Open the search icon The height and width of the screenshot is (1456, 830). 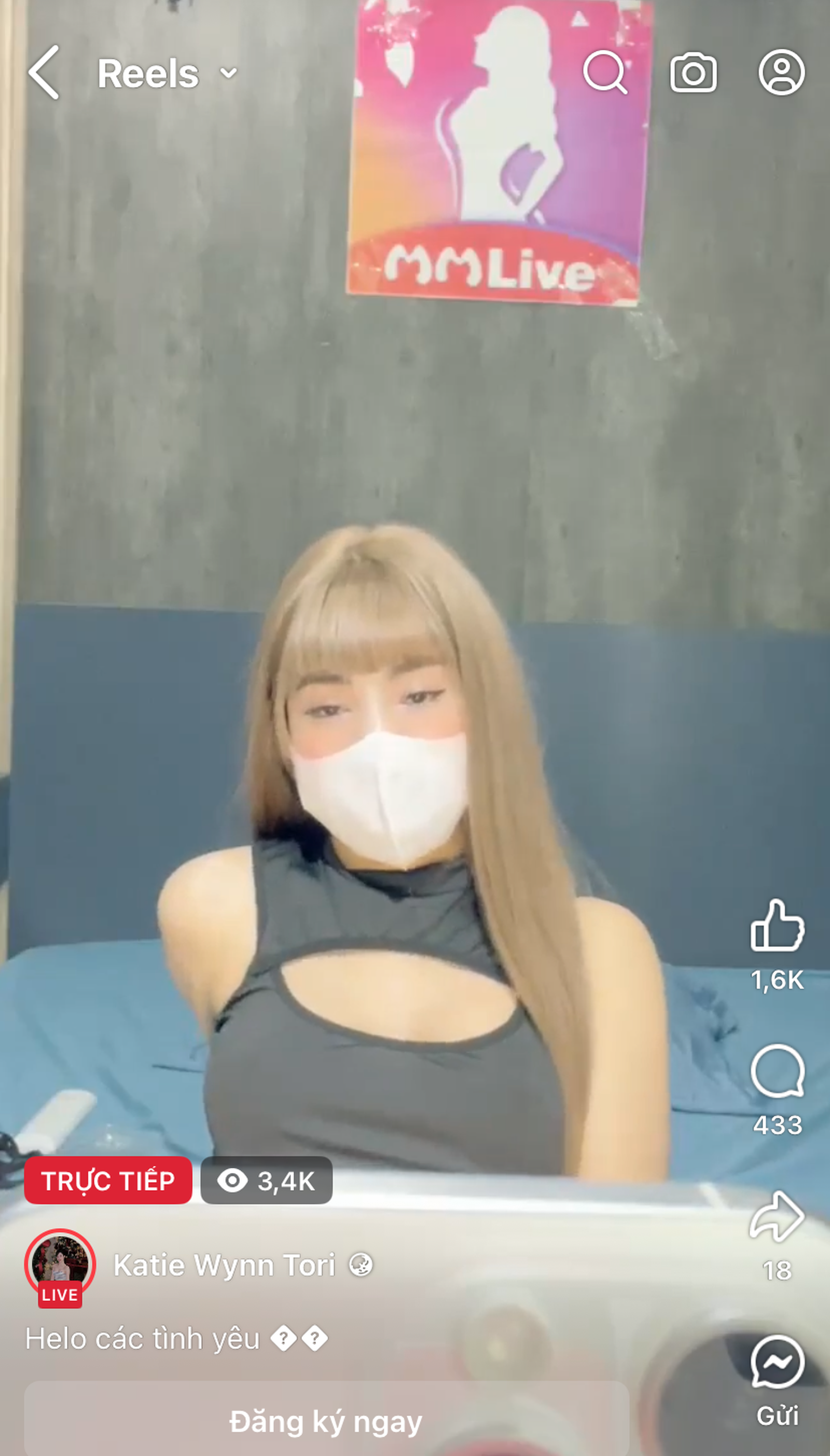[605, 72]
